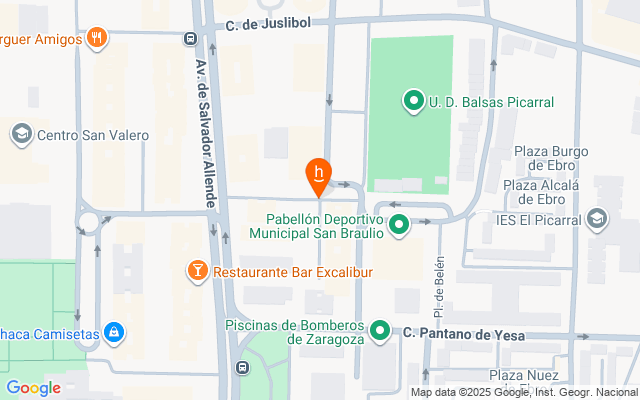Open Pabellón Deportivo Municipal San Braulio marker
Image resolution: width=640 pixels, height=400 pixels.
(399, 226)
